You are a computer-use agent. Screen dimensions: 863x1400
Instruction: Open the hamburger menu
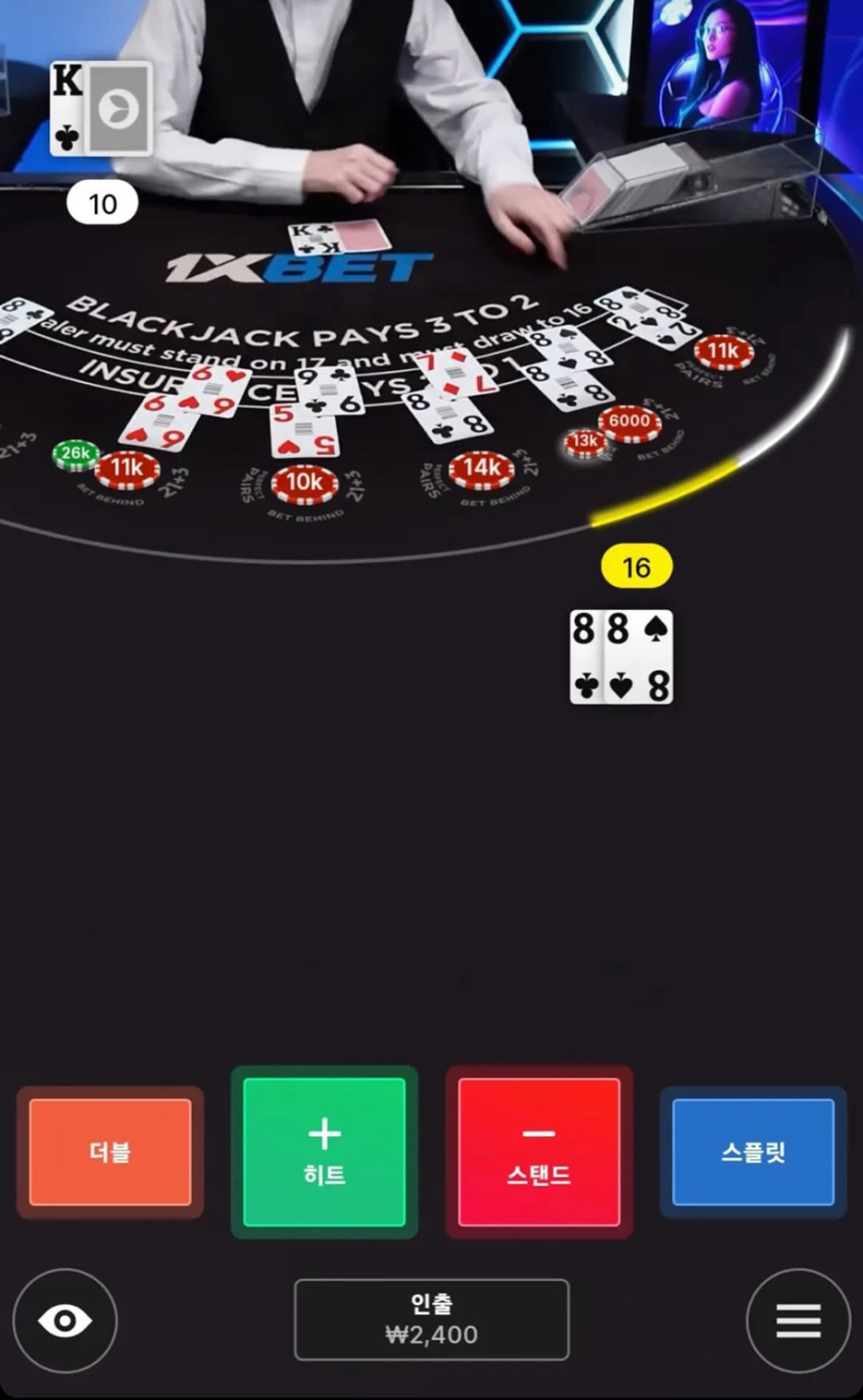797,1321
